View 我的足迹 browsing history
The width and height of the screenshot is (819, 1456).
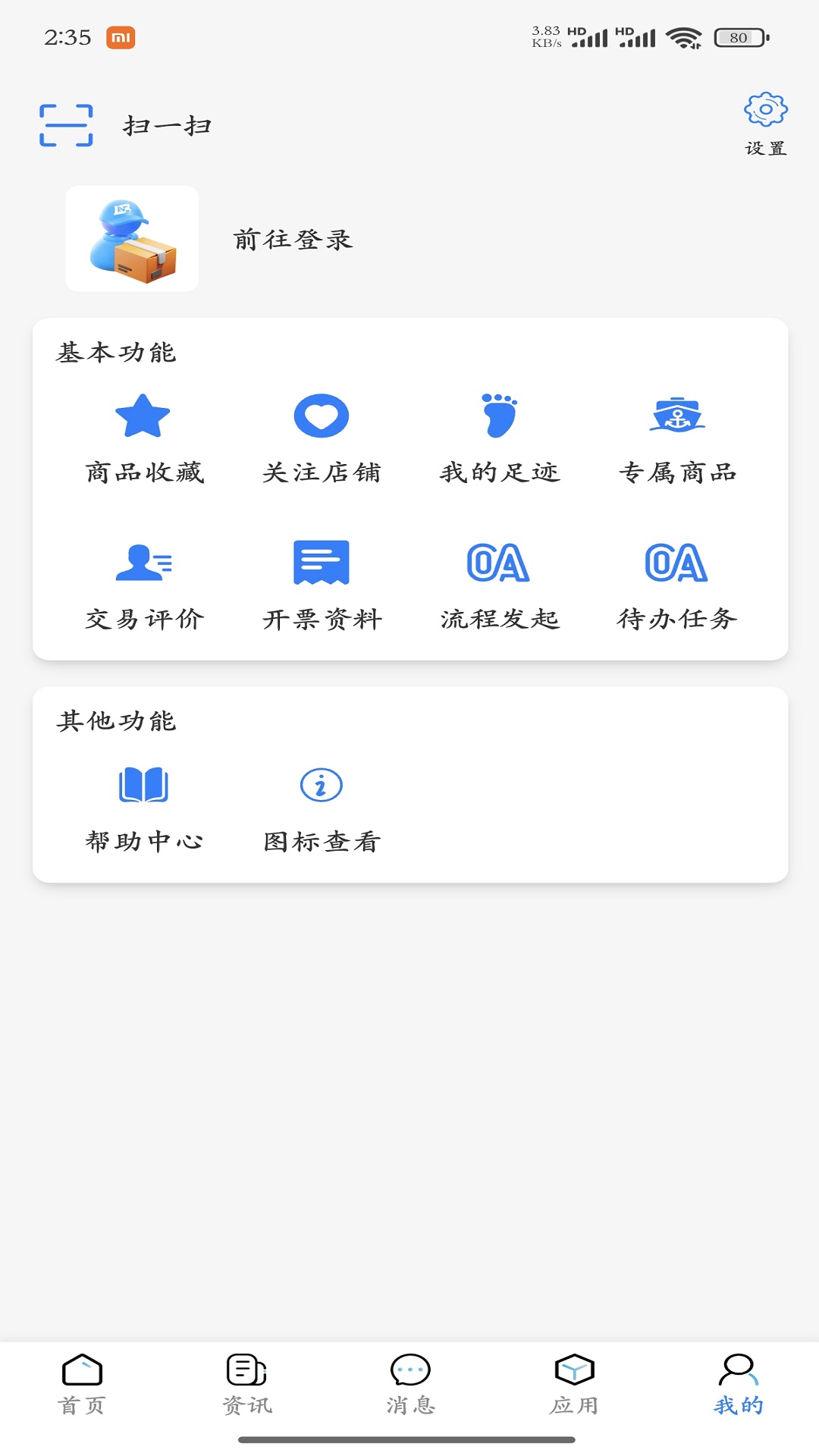click(x=500, y=439)
